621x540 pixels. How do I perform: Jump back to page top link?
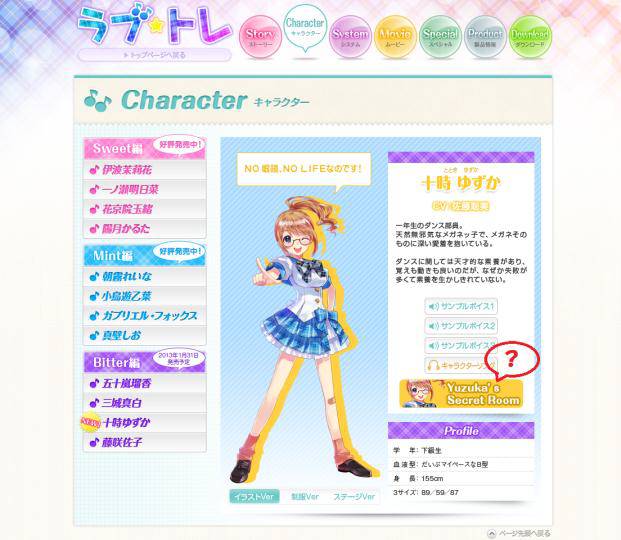click(x=519, y=533)
